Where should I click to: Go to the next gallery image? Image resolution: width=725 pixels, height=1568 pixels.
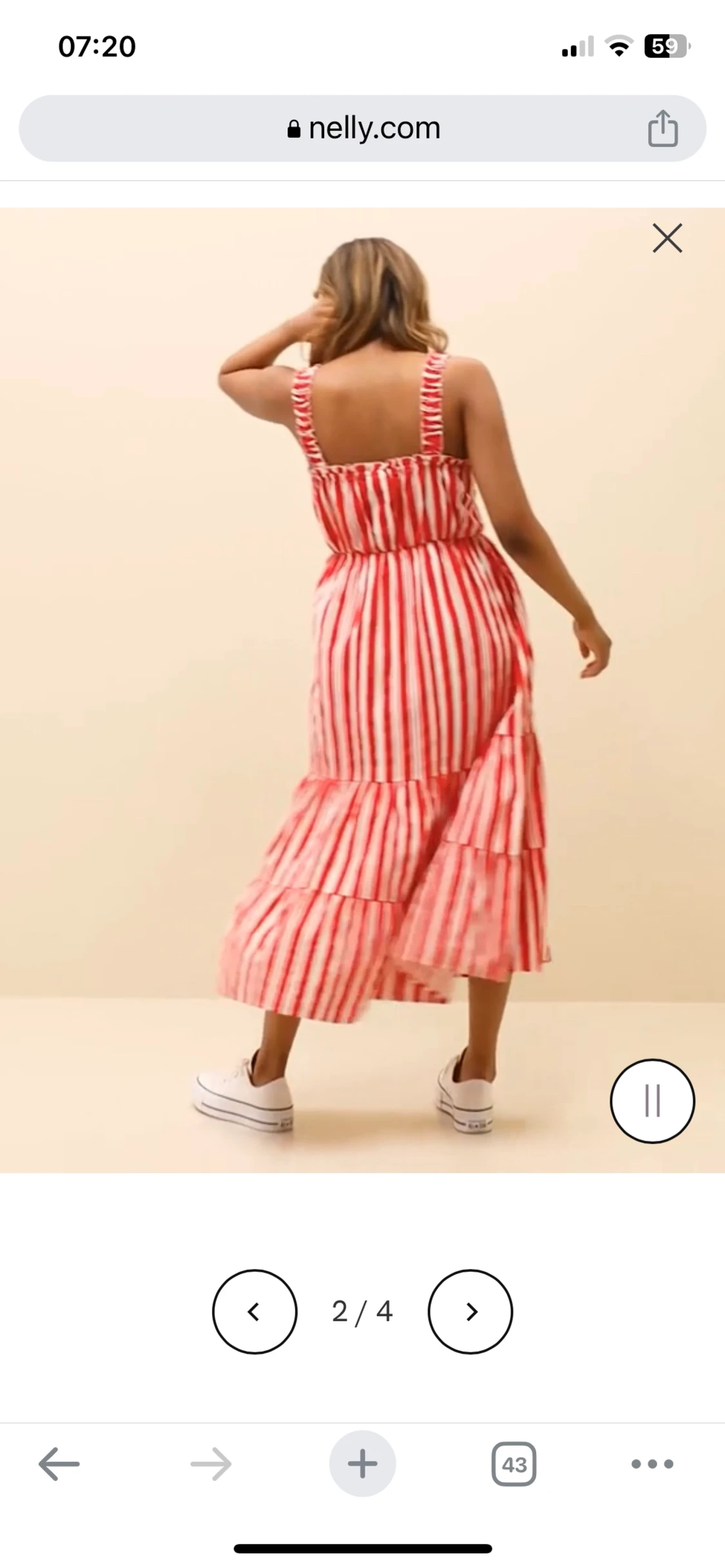pos(470,1312)
